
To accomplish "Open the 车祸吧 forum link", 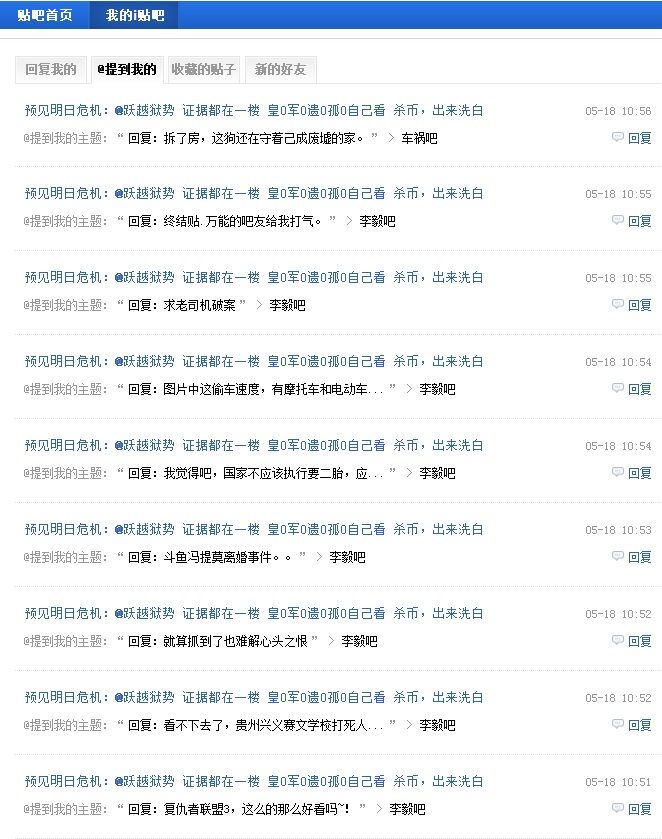I will pos(419,138).
